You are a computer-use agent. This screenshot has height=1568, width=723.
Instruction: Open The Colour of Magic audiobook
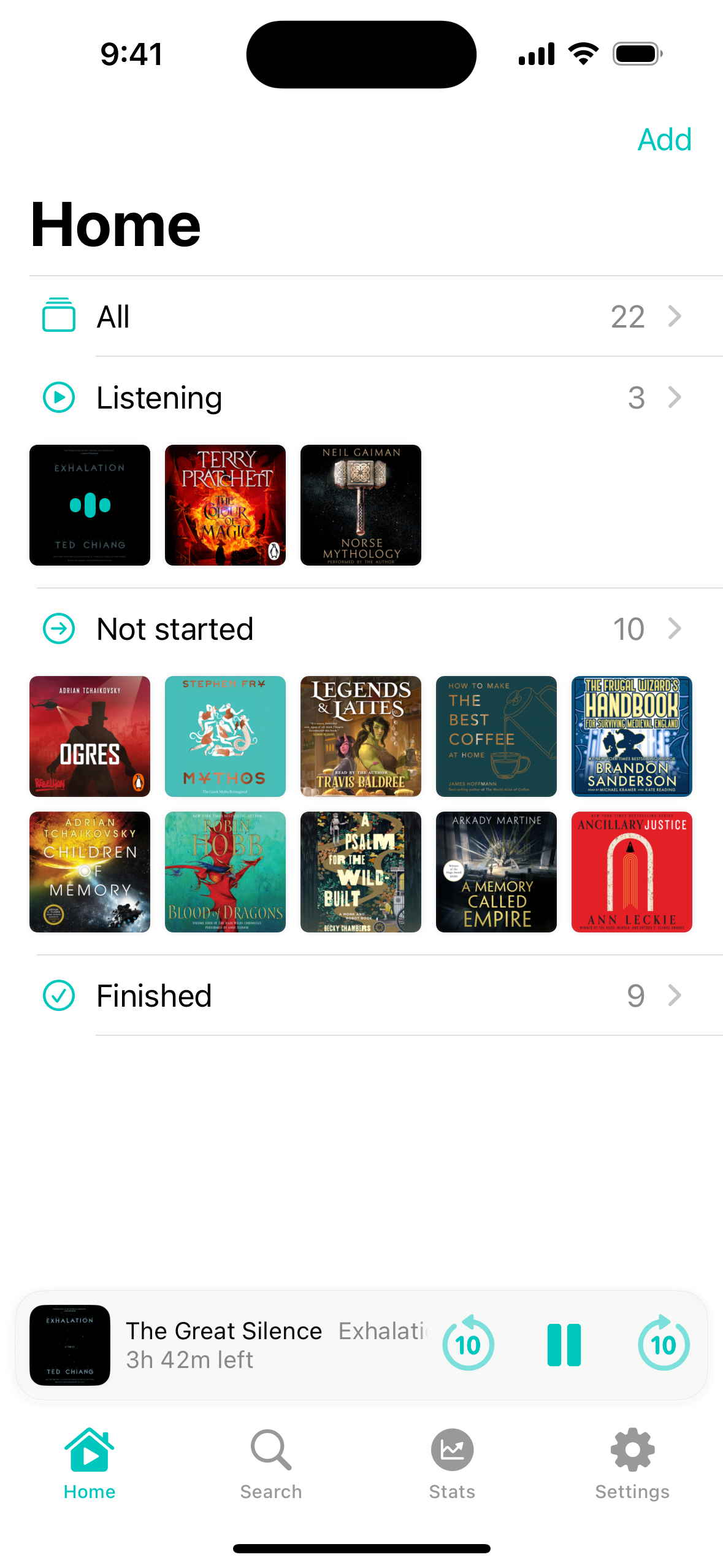click(x=225, y=505)
